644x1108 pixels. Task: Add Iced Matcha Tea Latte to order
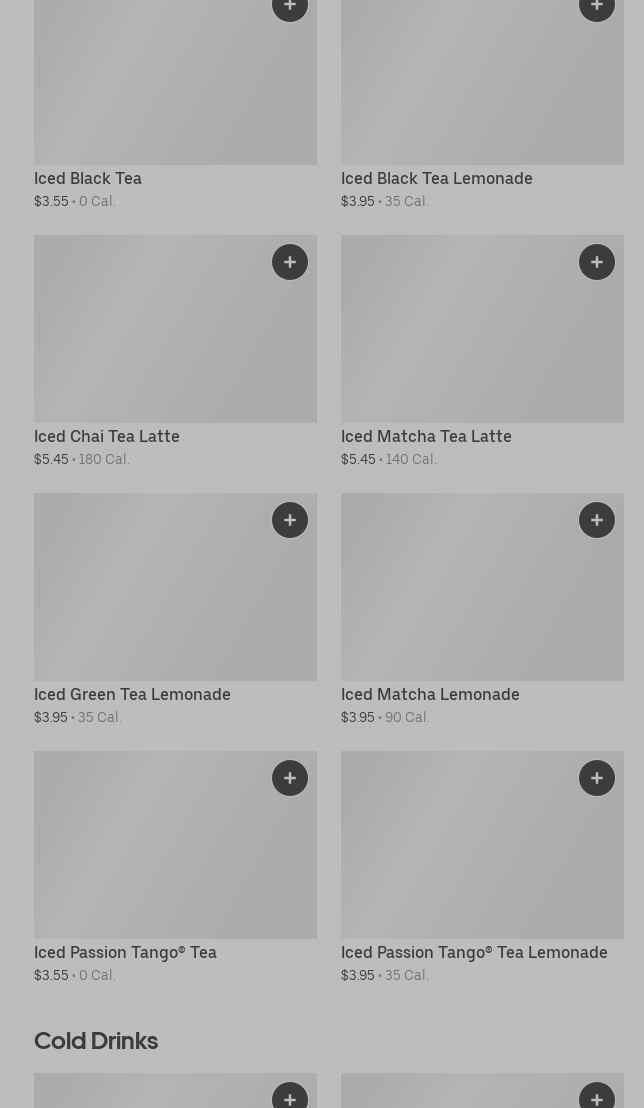tap(597, 262)
